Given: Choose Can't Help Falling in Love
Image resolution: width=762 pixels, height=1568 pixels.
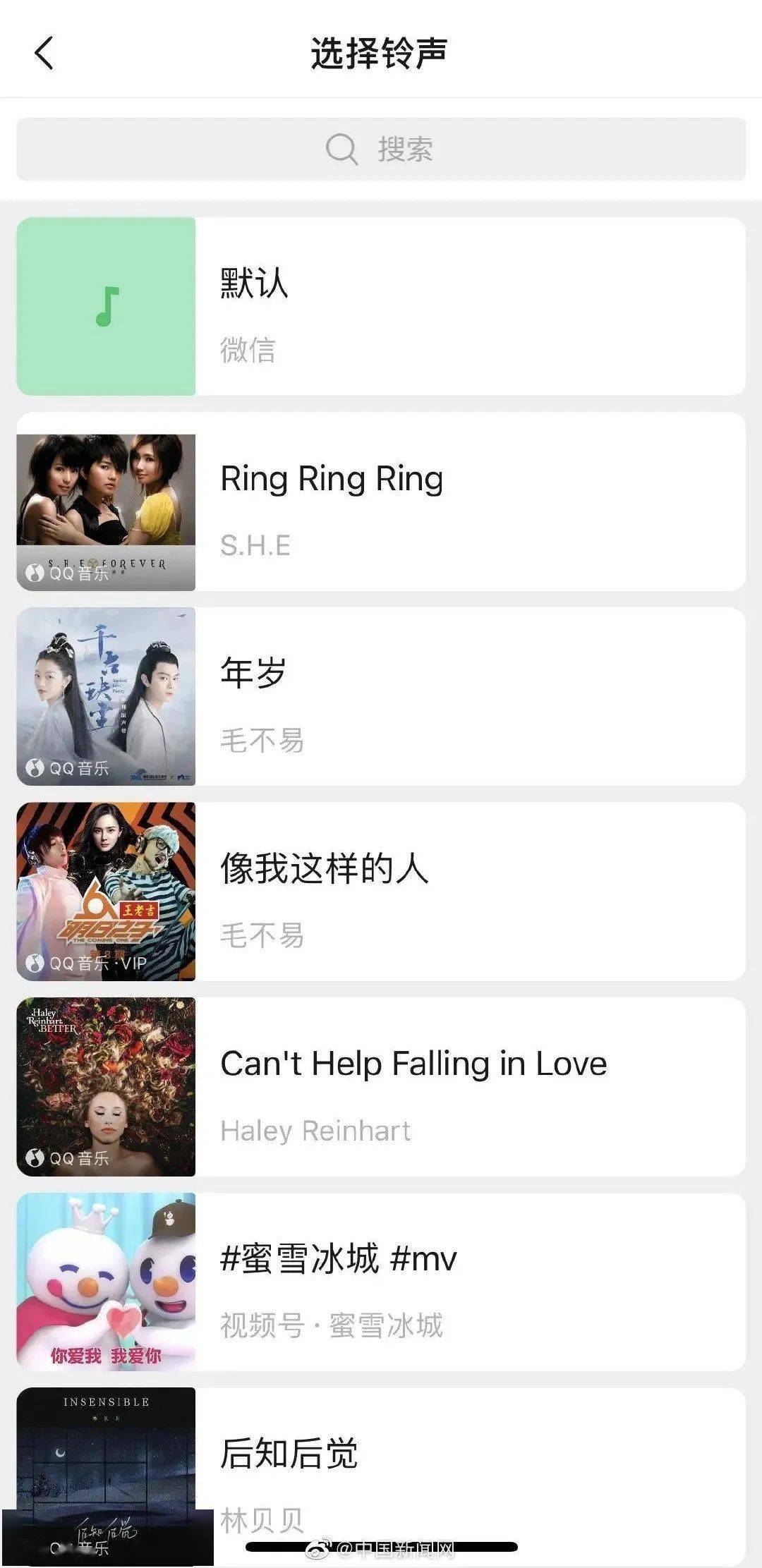Looking at the screenshot, I should coord(381,1087).
